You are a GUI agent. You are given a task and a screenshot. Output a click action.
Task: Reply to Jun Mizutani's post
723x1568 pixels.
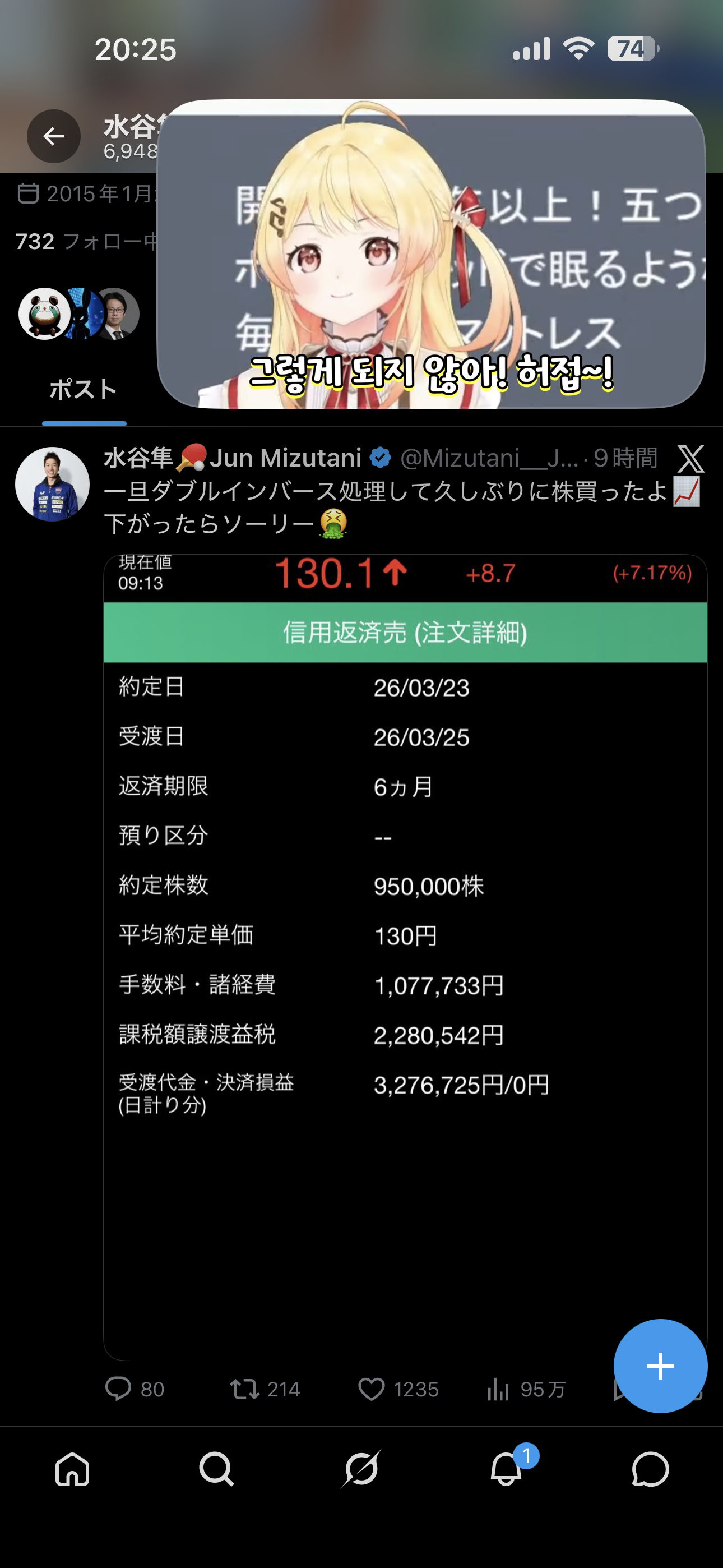tap(135, 1389)
